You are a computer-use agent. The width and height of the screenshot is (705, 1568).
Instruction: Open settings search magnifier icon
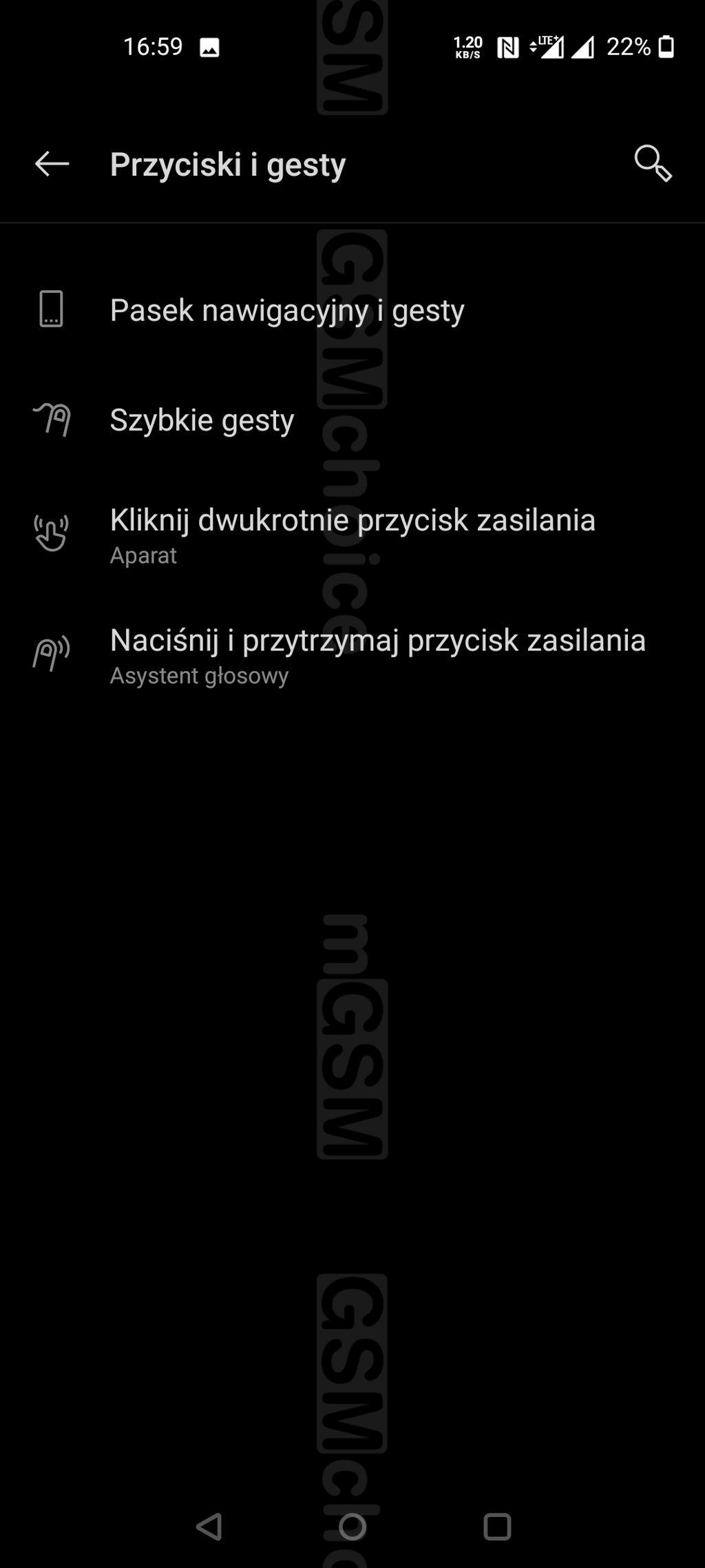tap(652, 164)
